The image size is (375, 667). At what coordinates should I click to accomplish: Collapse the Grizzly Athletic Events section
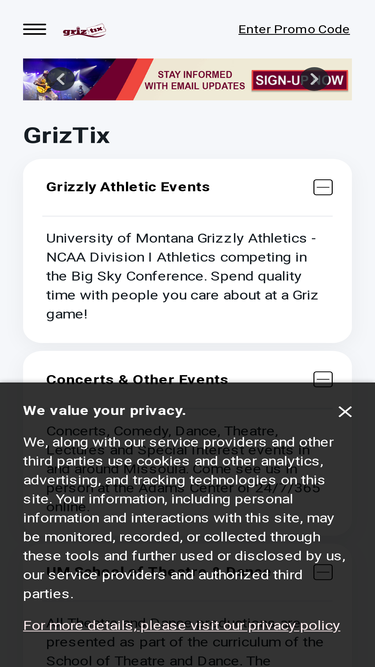(323, 187)
